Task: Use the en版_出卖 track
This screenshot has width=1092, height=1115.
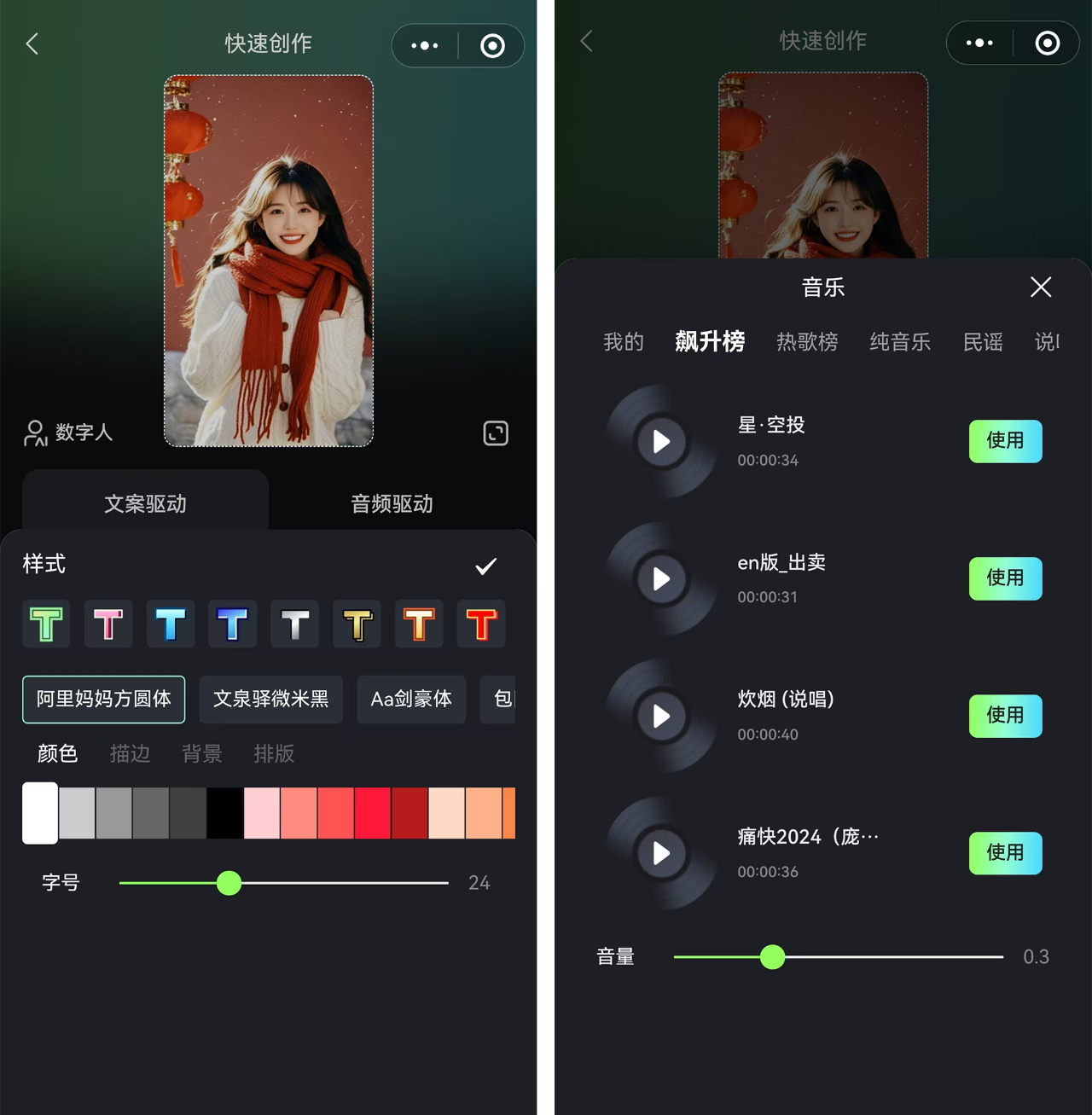Action: point(1005,578)
